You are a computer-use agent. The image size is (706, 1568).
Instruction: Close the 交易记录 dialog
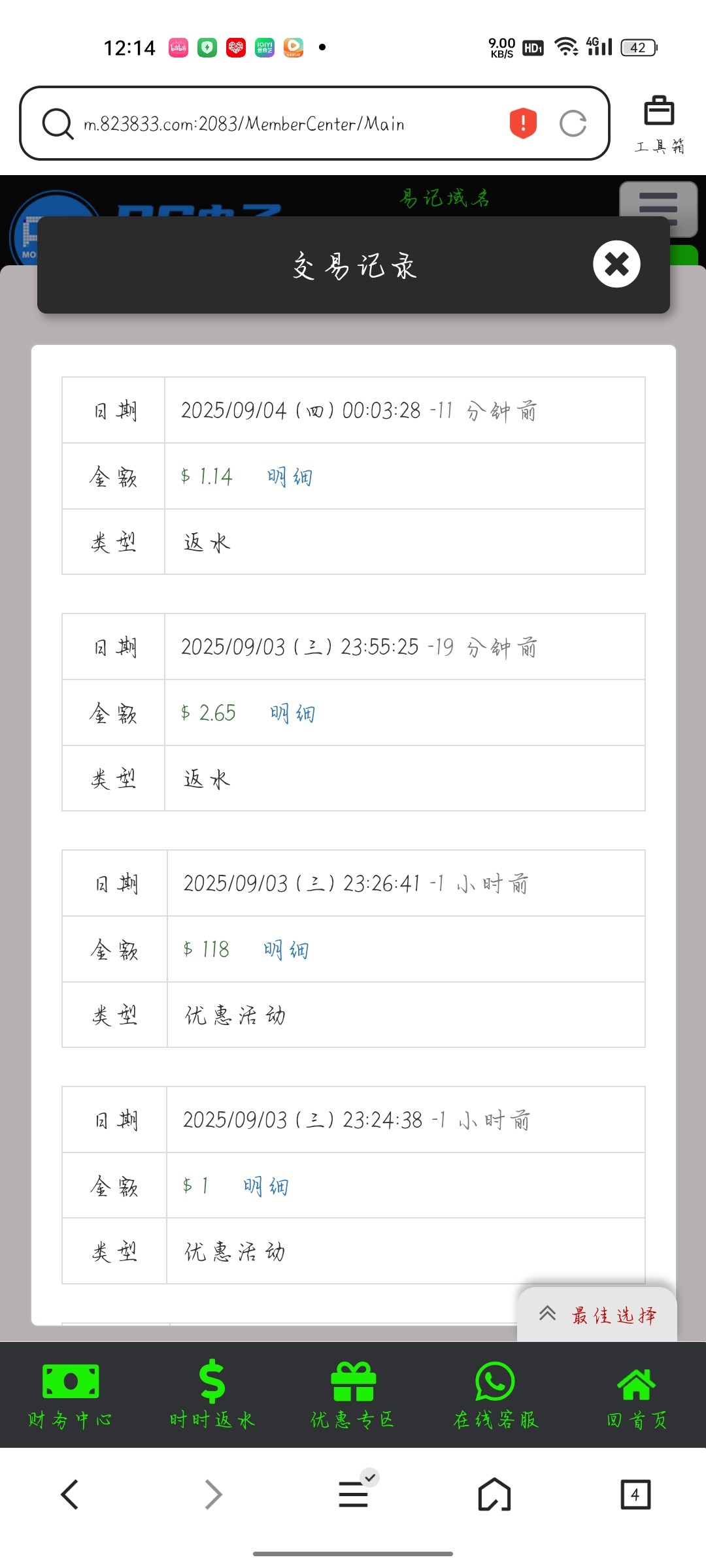[616, 264]
